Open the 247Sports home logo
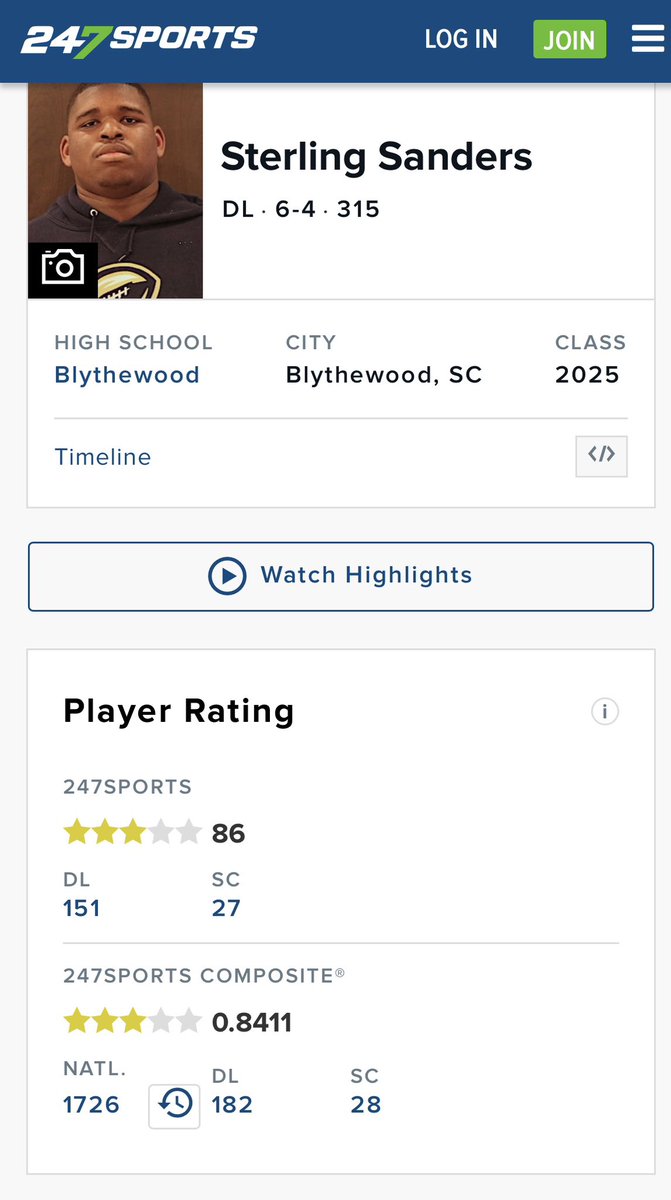The height and width of the screenshot is (1200, 671). tap(139, 39)
